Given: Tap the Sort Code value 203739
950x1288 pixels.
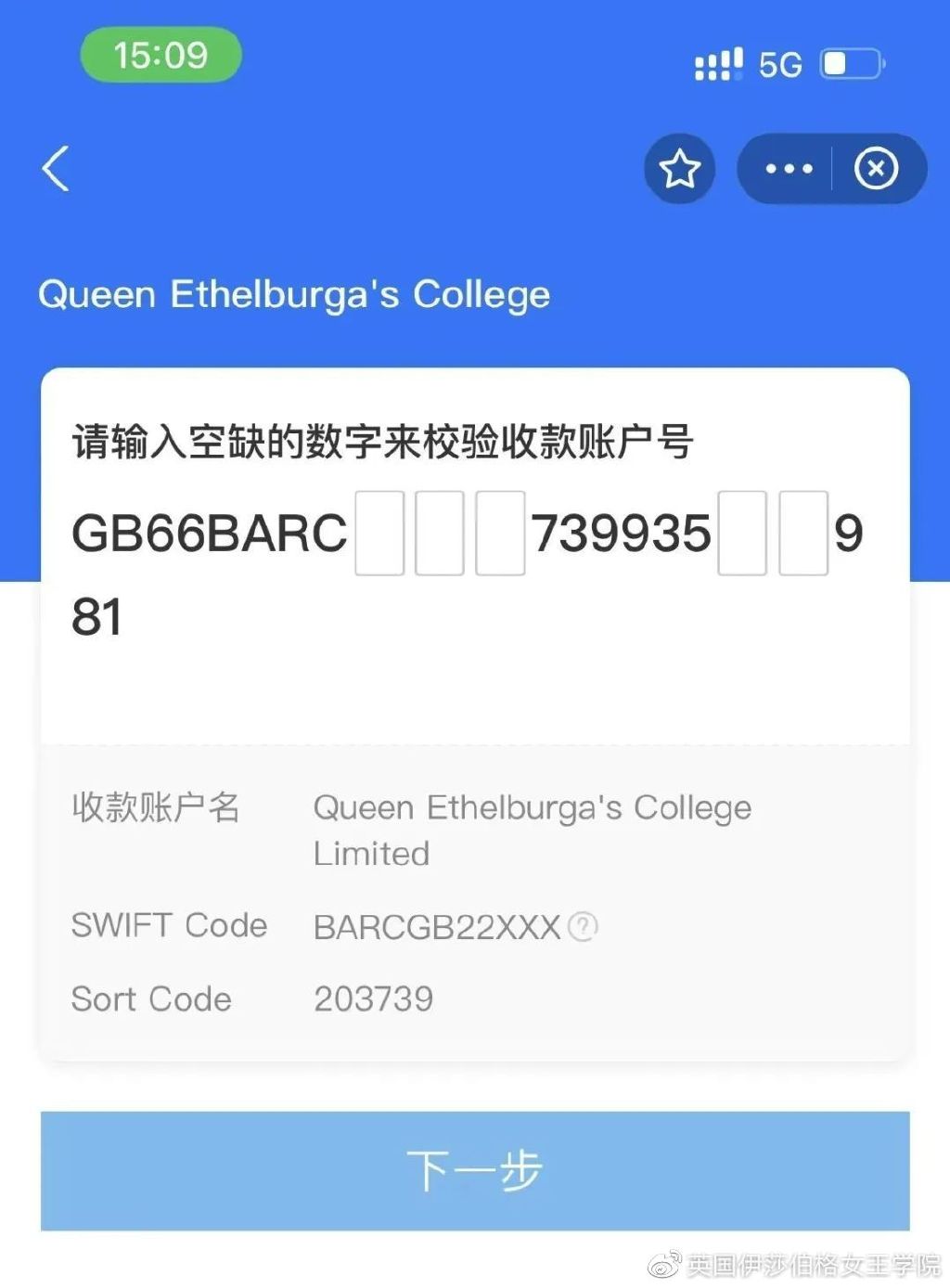Looking at the screenshot, I should click(373, 998).
